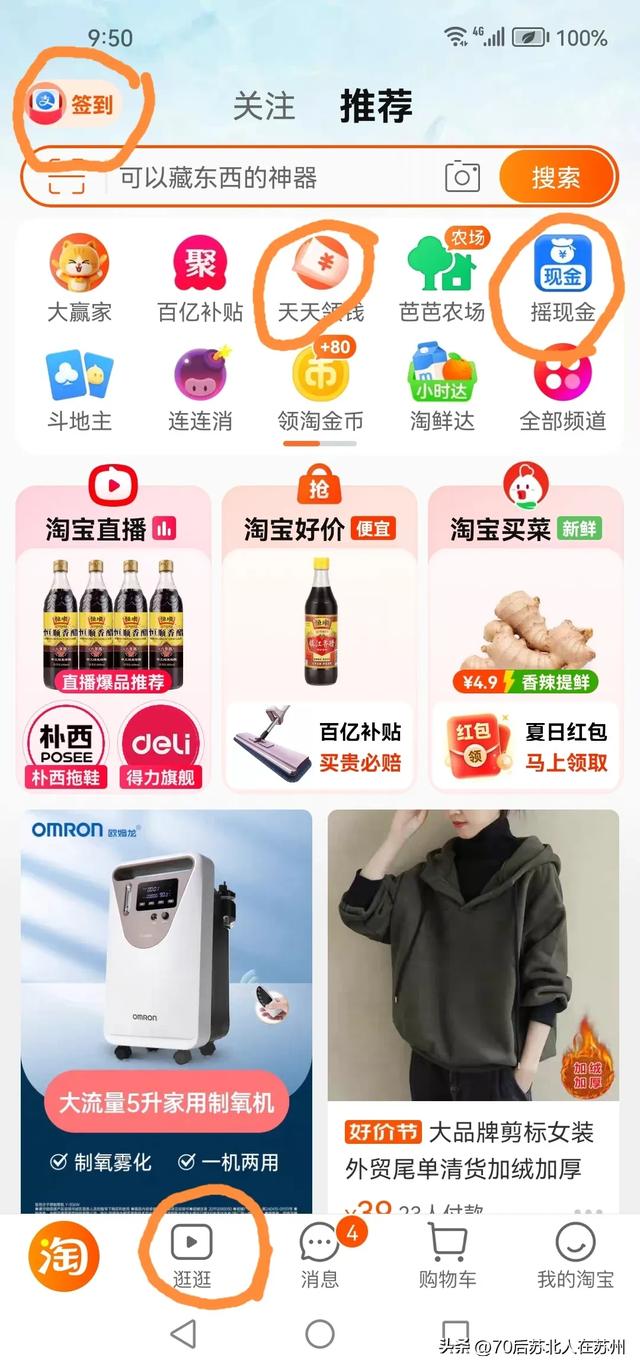The width and height of the screenshot is (640, 1369).
Task: Open 摇现金
Action: (562, 279)
